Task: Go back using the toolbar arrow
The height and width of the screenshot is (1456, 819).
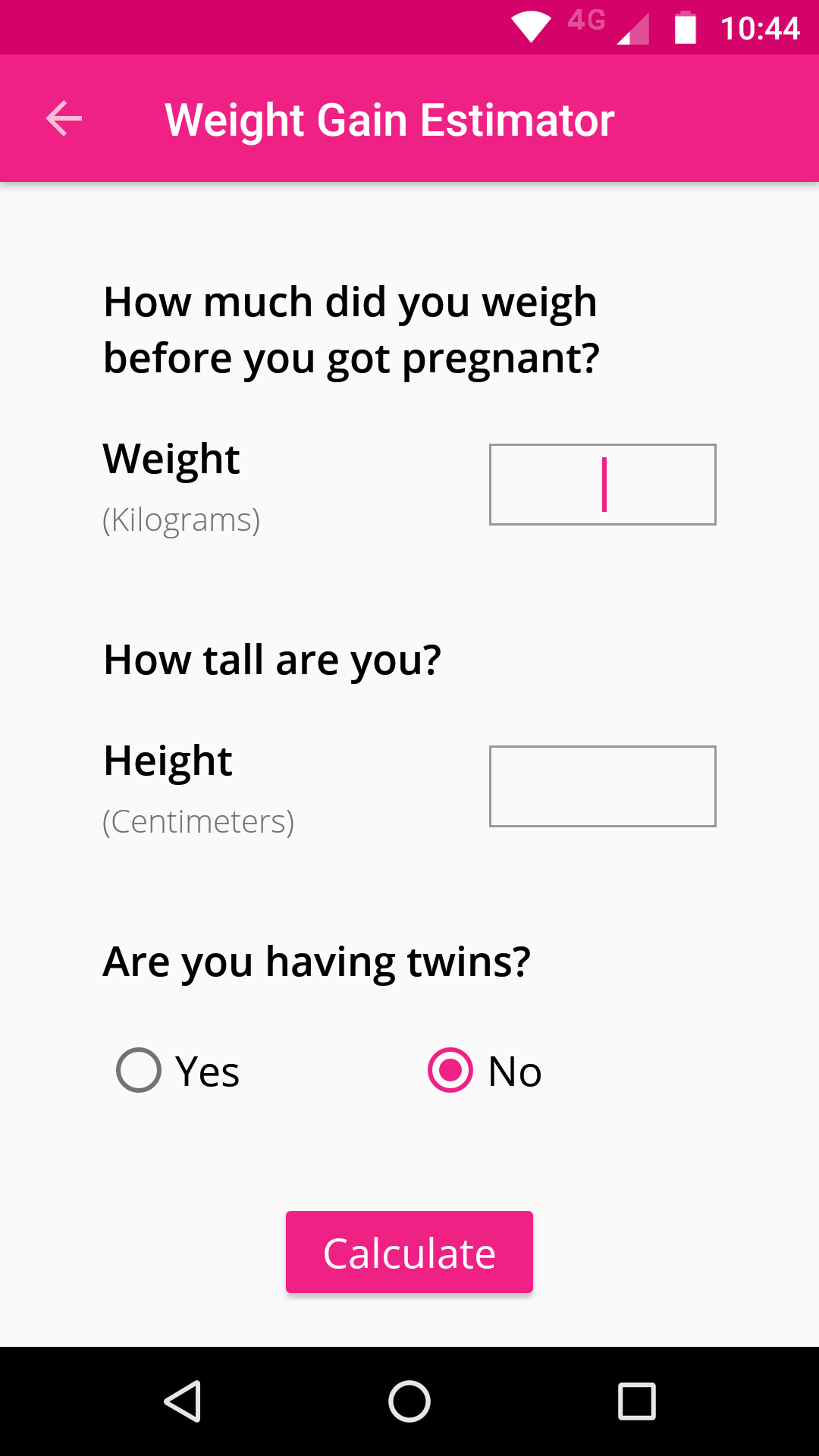Action: click(64, 119)
